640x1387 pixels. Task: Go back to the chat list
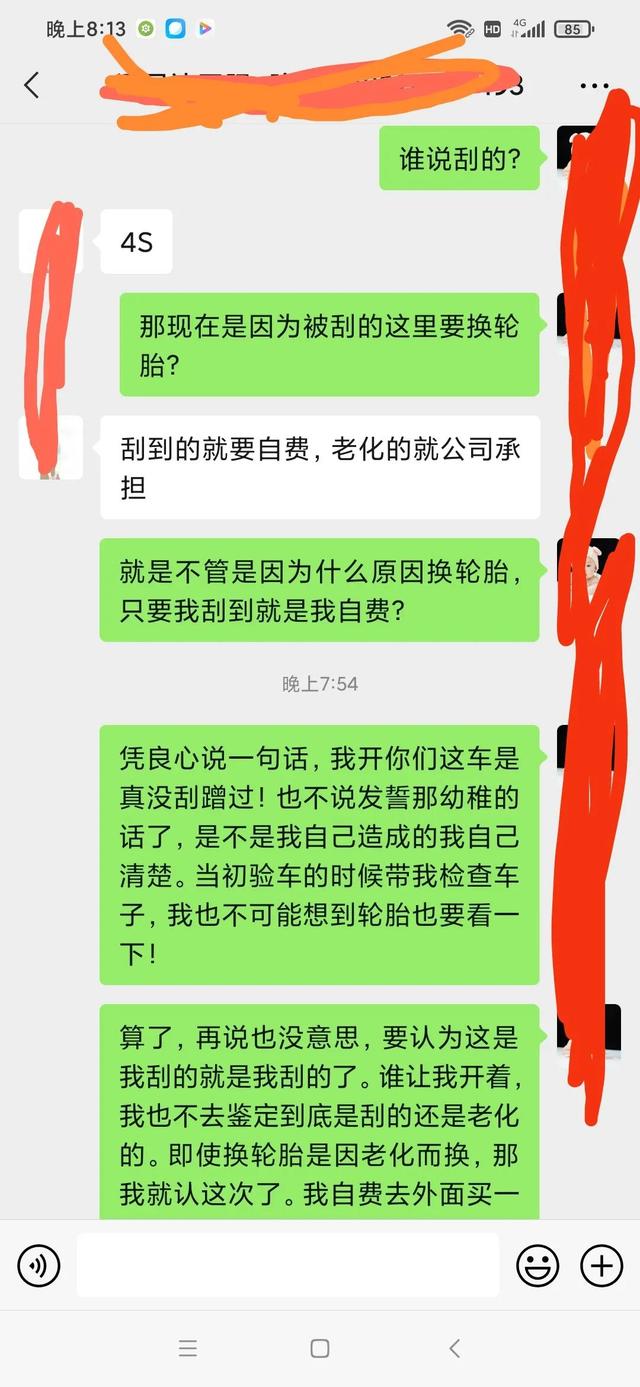tap(32, 85)
